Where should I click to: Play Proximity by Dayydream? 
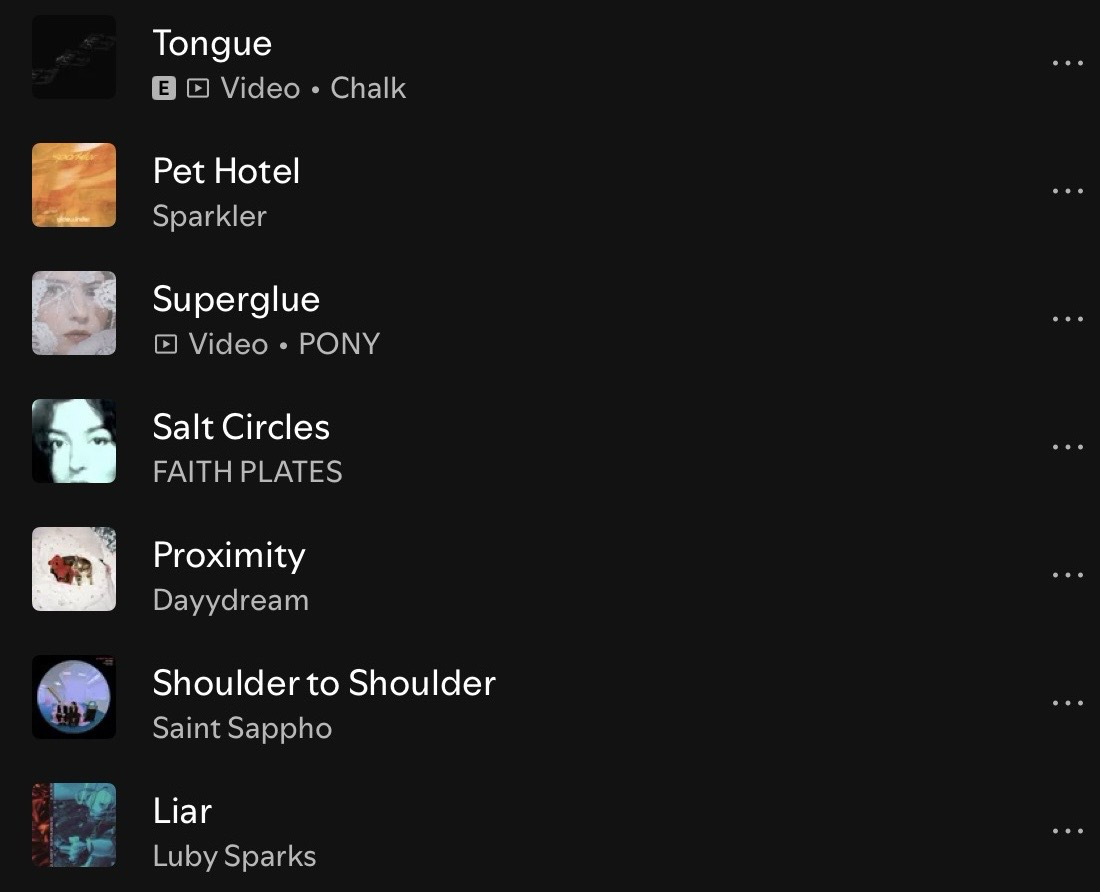229,556
